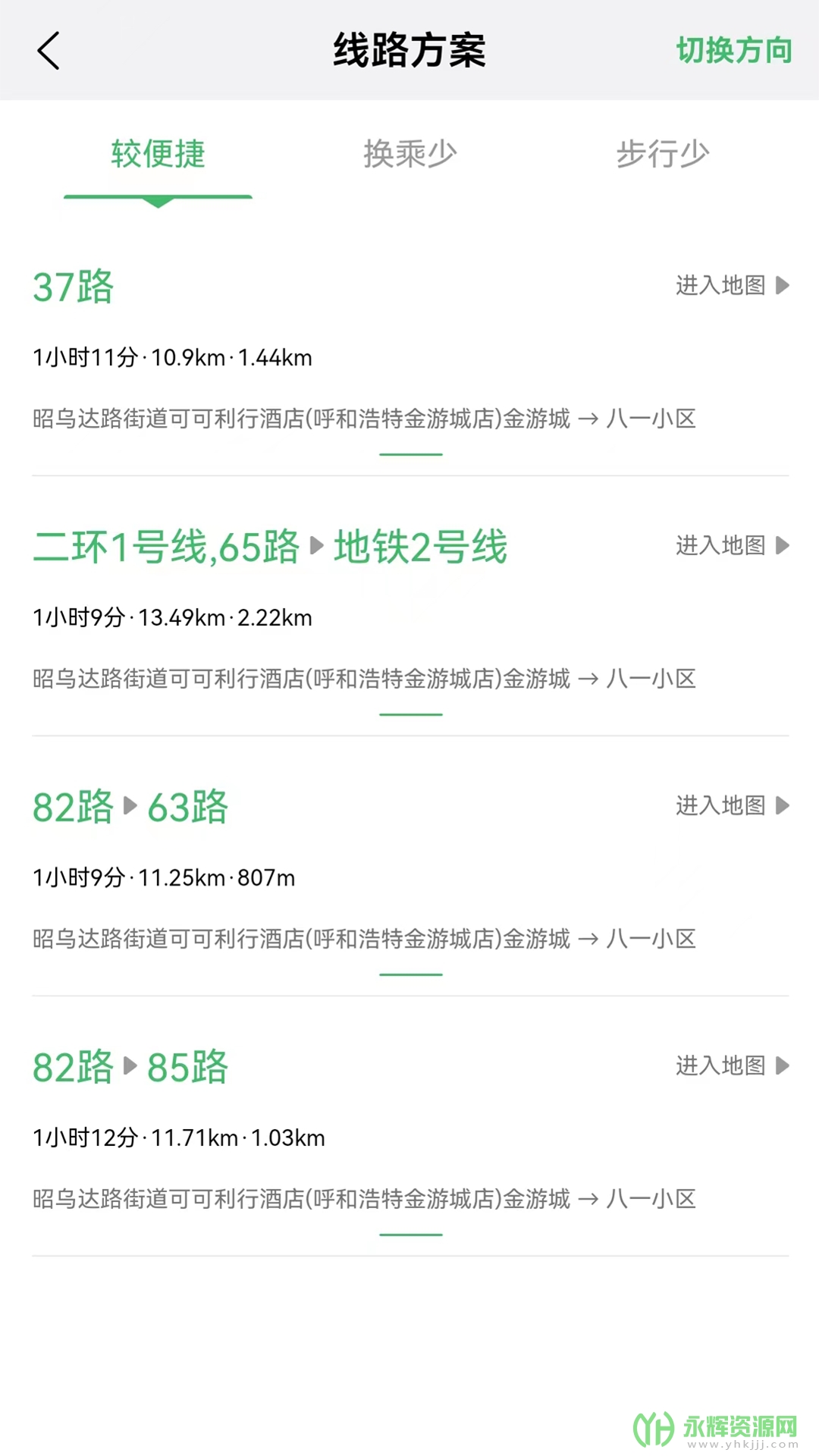Screen dimensions: 819x1456
Task: Select the 较便捷 tab
Action: tap(158, 154)
